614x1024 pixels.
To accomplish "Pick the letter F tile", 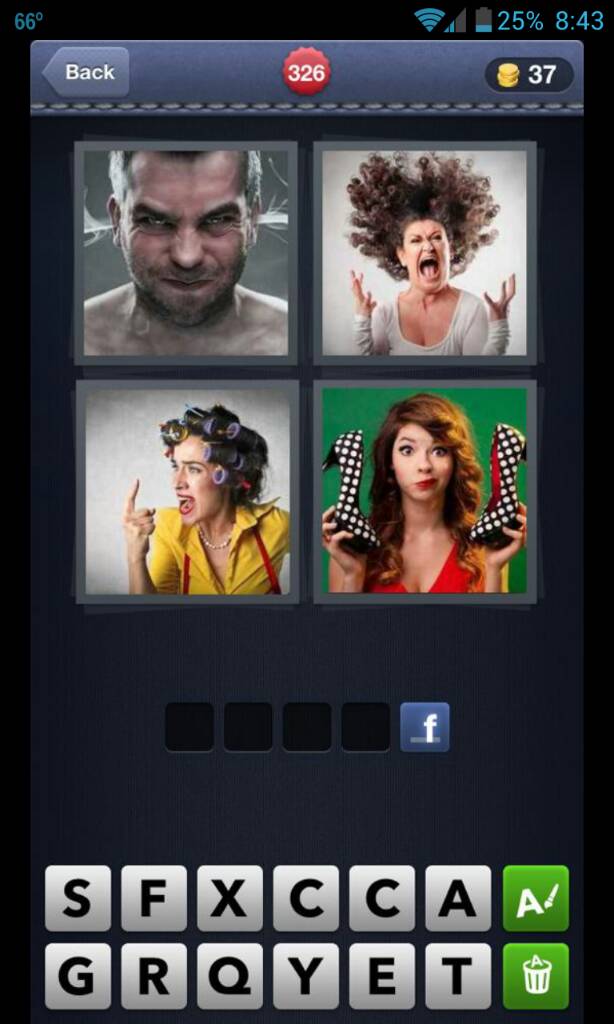I will [x=153, y=898].
